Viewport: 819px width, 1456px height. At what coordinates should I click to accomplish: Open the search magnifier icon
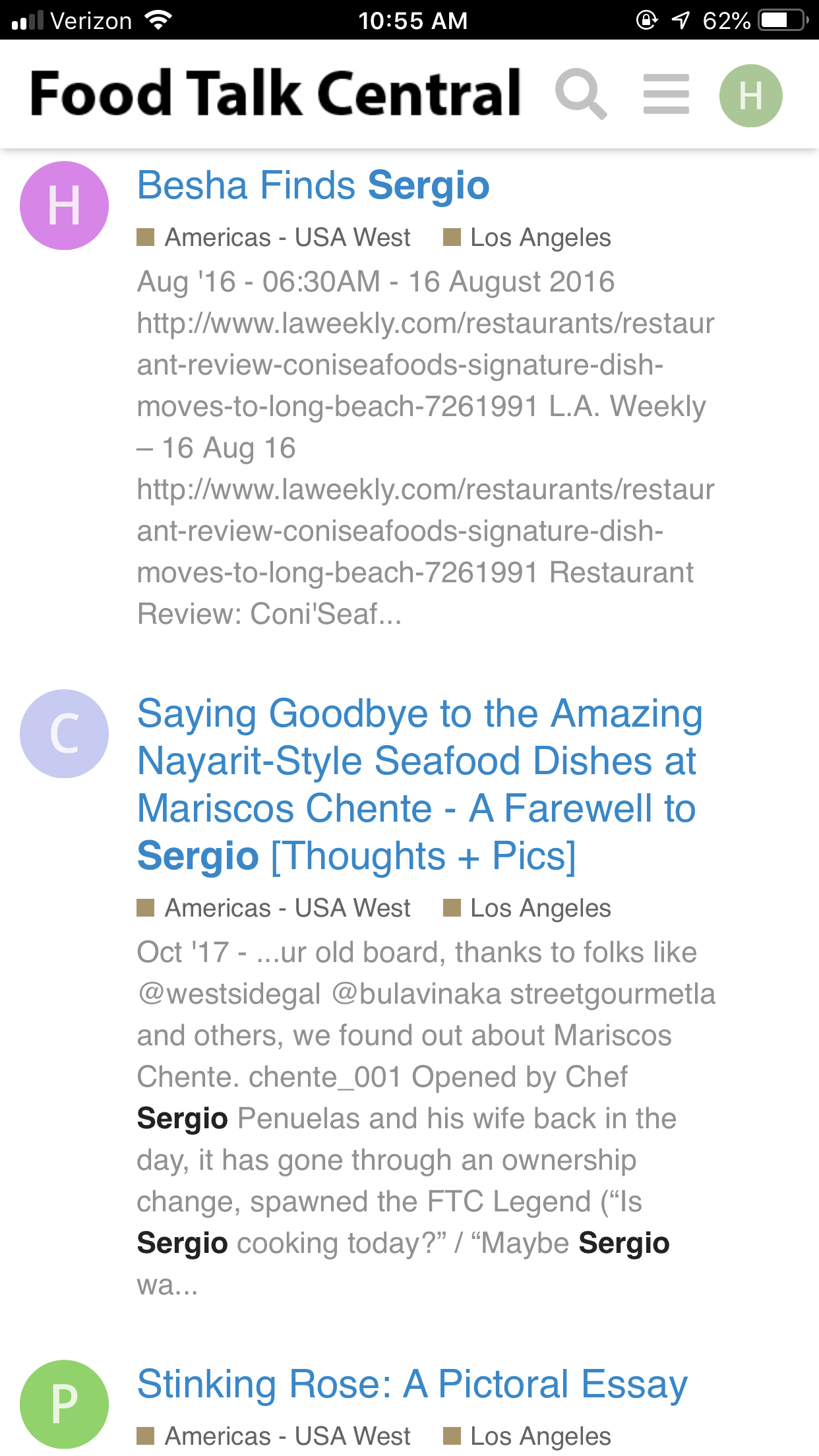point(581,94)
